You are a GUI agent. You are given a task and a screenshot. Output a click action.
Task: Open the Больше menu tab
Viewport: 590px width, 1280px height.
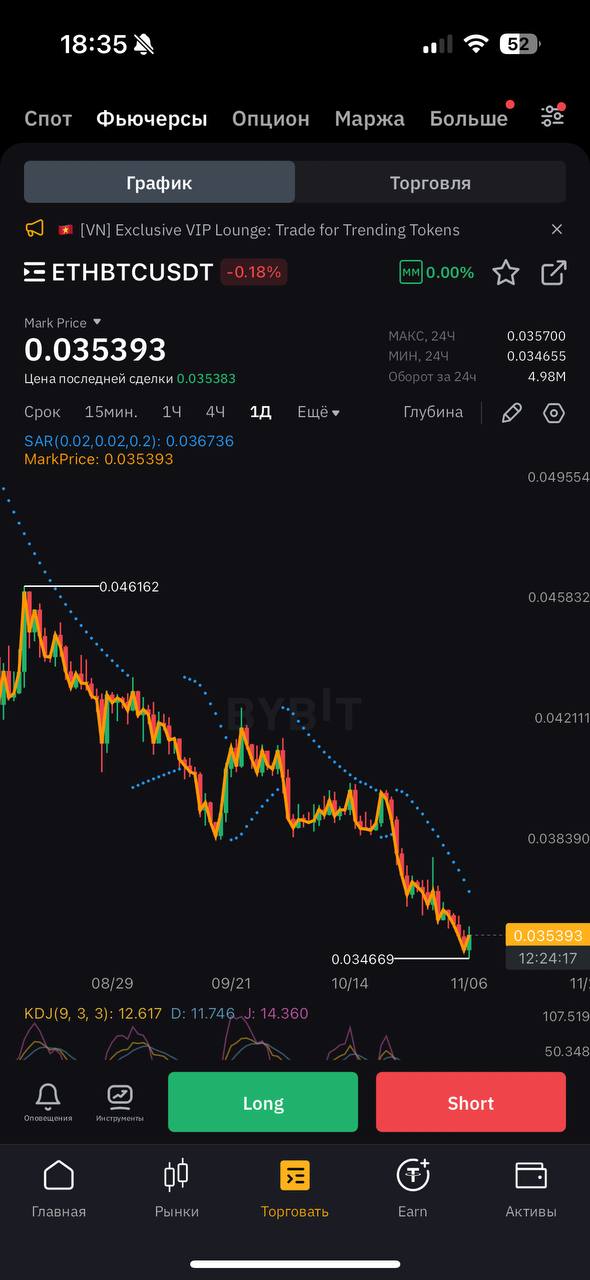(469, 118)
